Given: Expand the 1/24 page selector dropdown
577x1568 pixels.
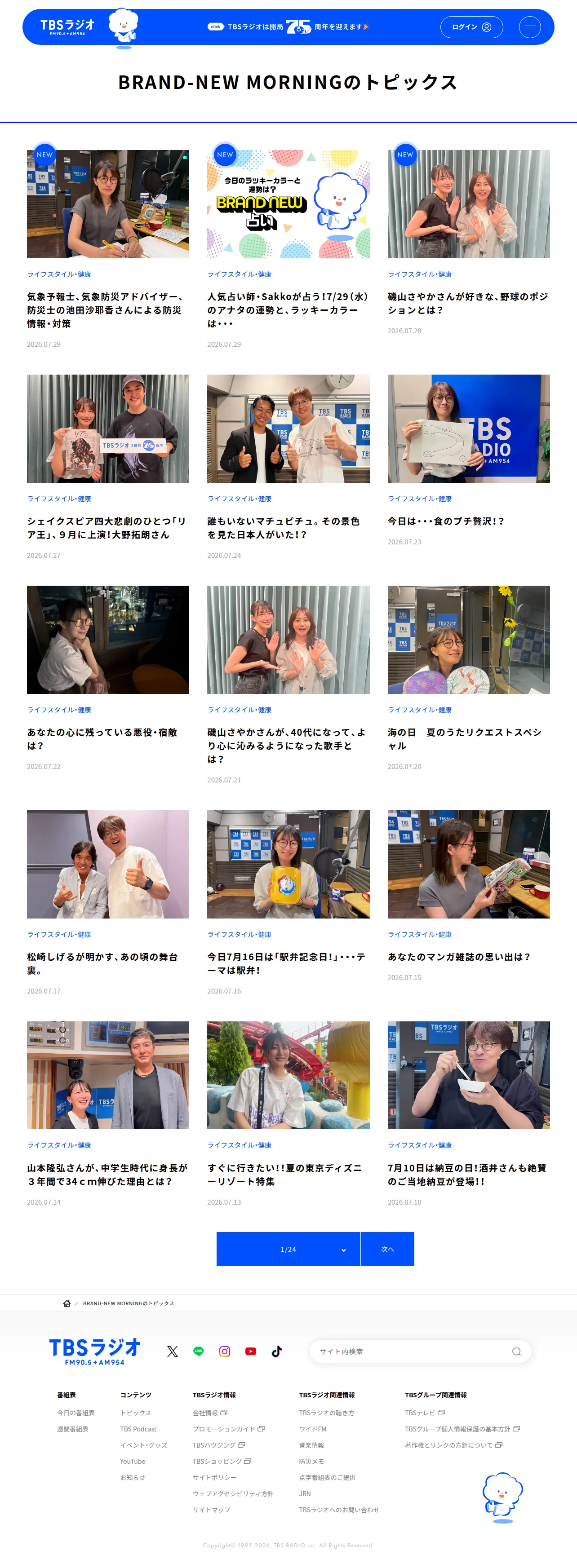Looking at the screenshot, I should [288, 1249].
